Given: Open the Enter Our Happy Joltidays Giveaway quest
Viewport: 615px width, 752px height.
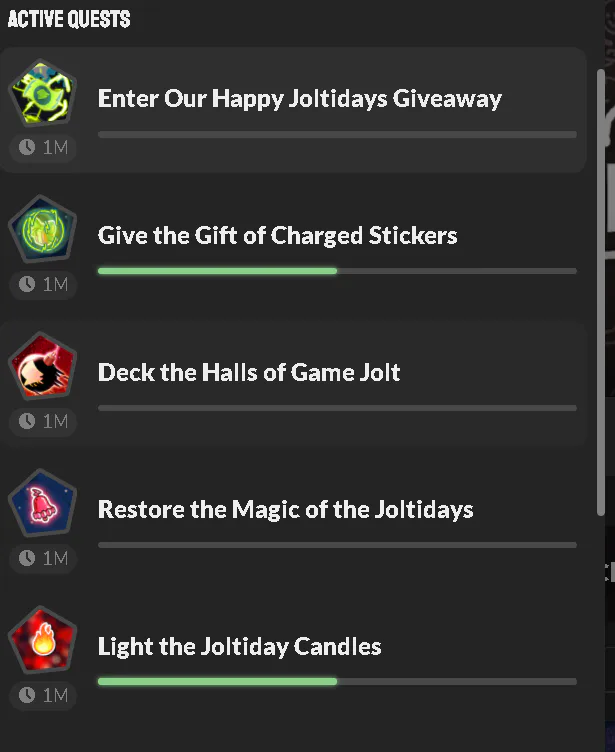Looking at the screenshot, I should 299,99.
